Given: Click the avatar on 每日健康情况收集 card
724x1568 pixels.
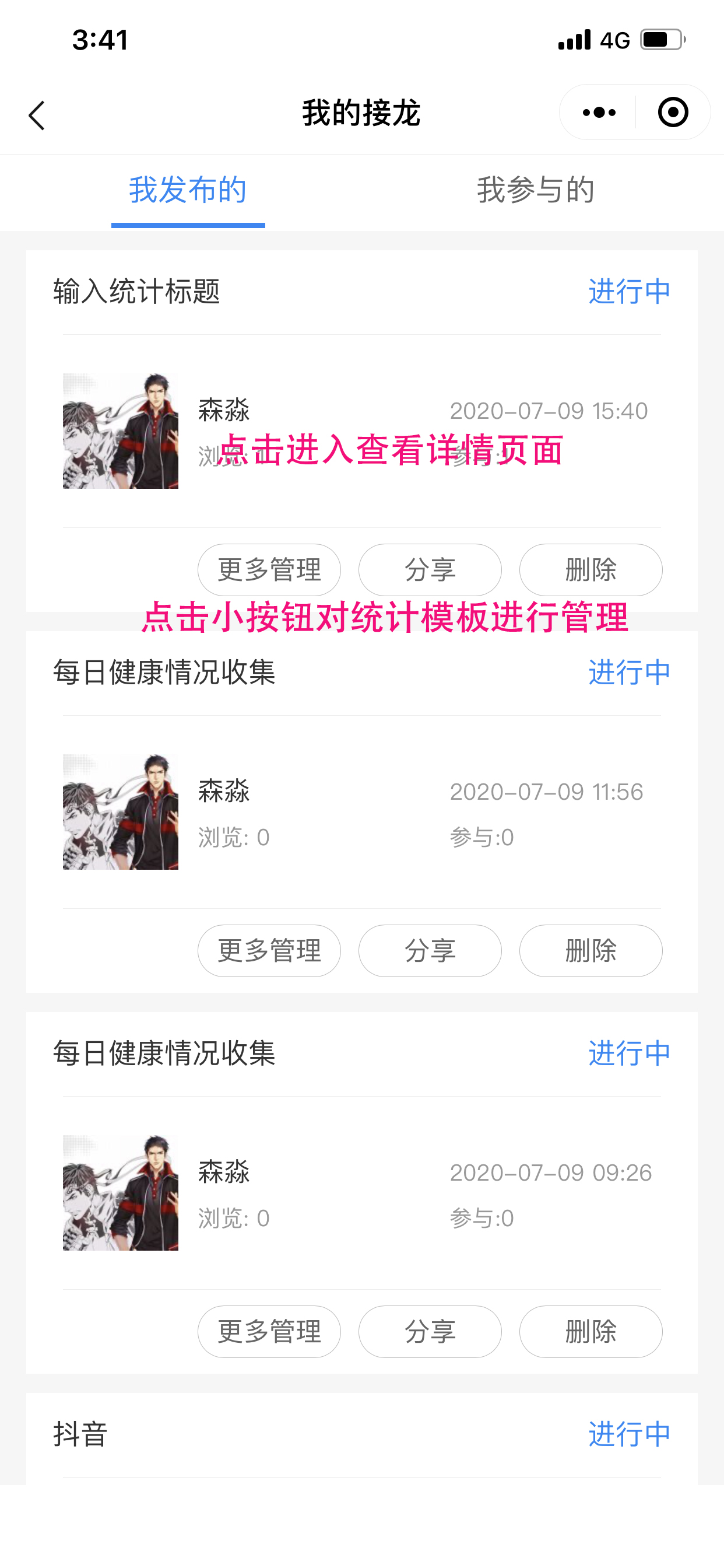Looking at the screenshot, I should (121, 813).
